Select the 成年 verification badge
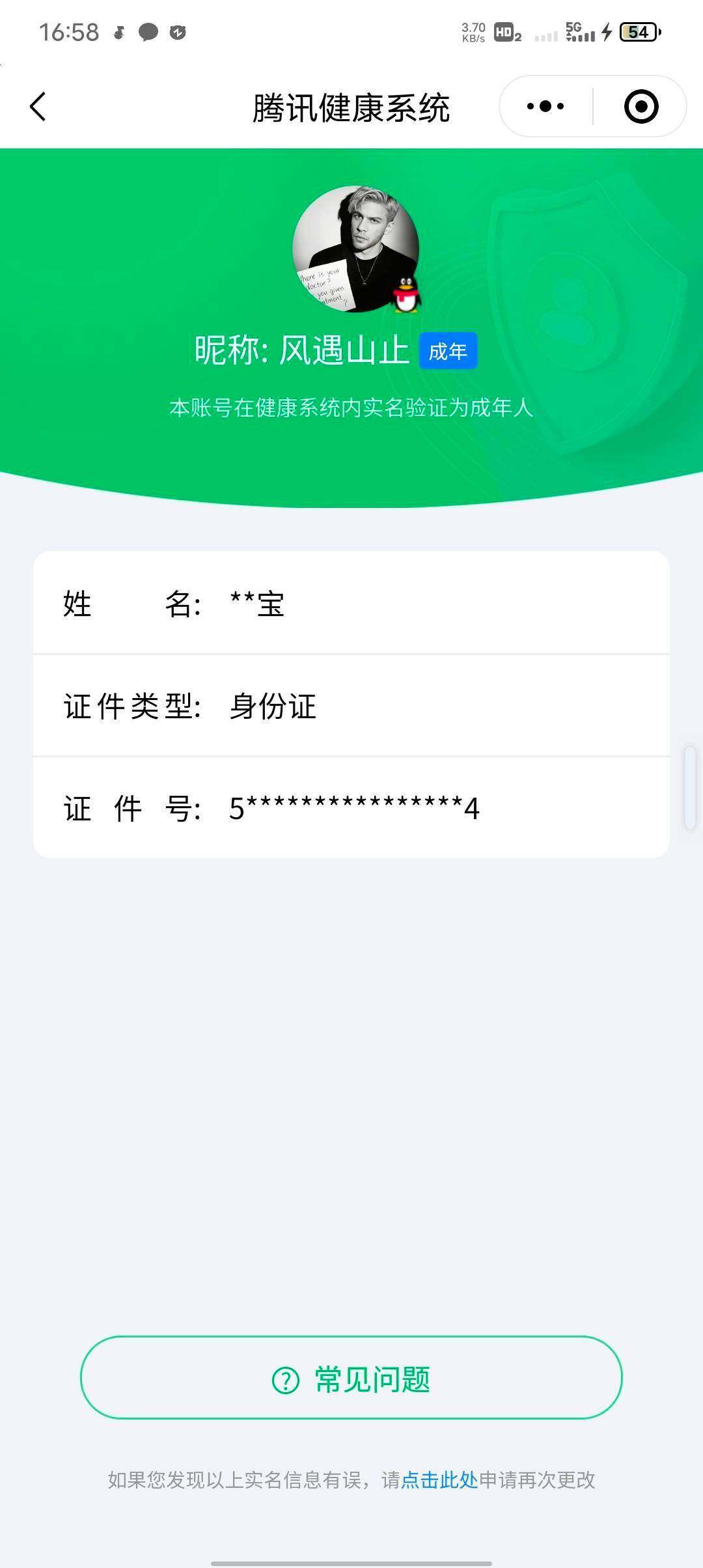Image resolution: width=703 pixels, height=1568 pixels. point(448,350)
